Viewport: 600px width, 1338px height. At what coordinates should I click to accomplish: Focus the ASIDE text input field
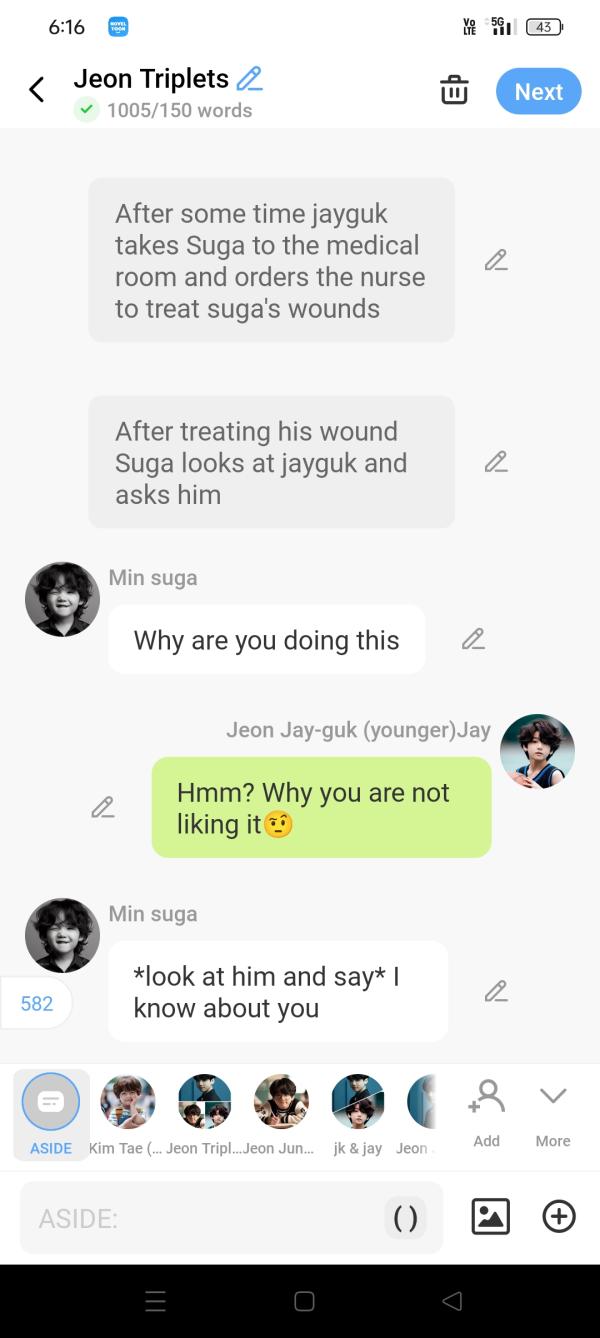(200, 1218)
